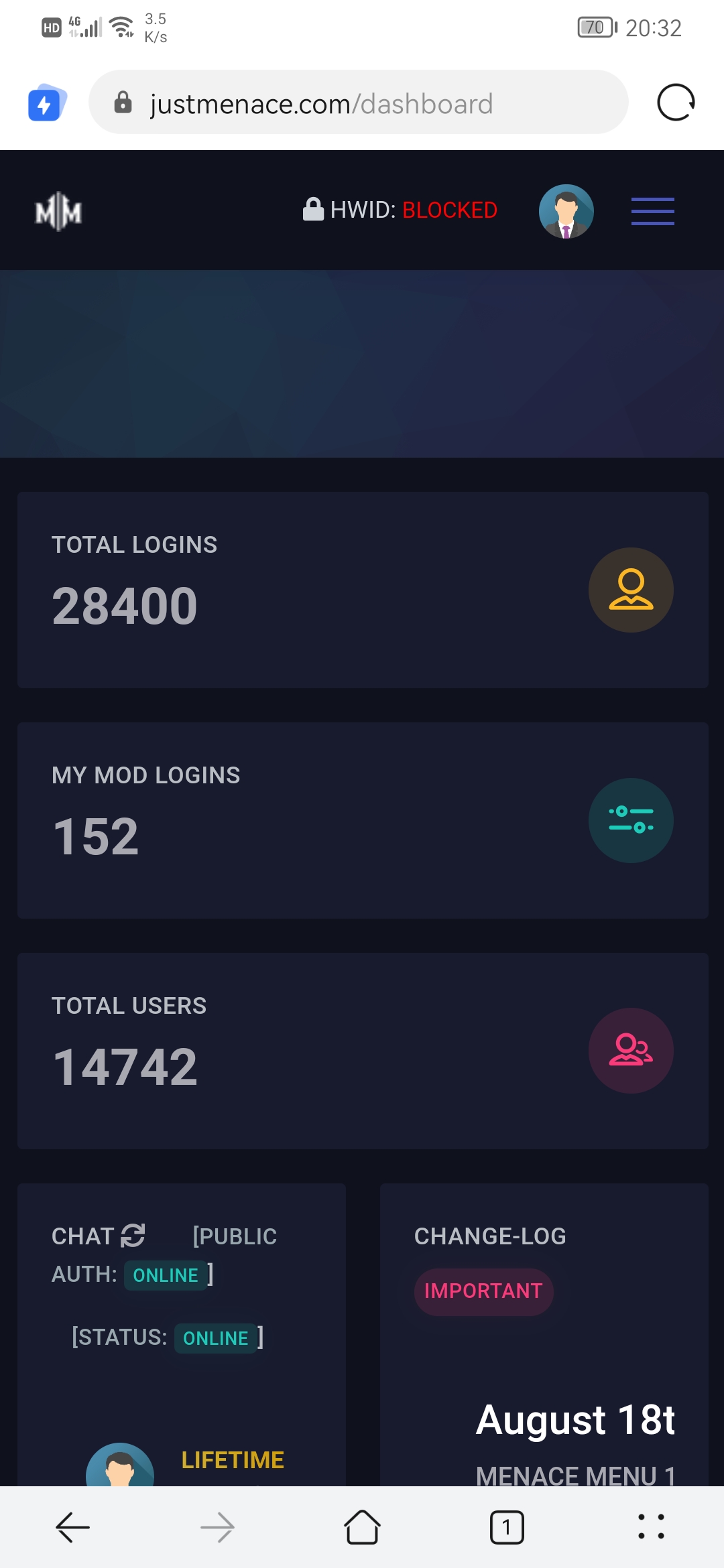Go back with the browser back arrow
Image resolution: width=724 pixels, height=1568 pixels.
[72, 1528]
